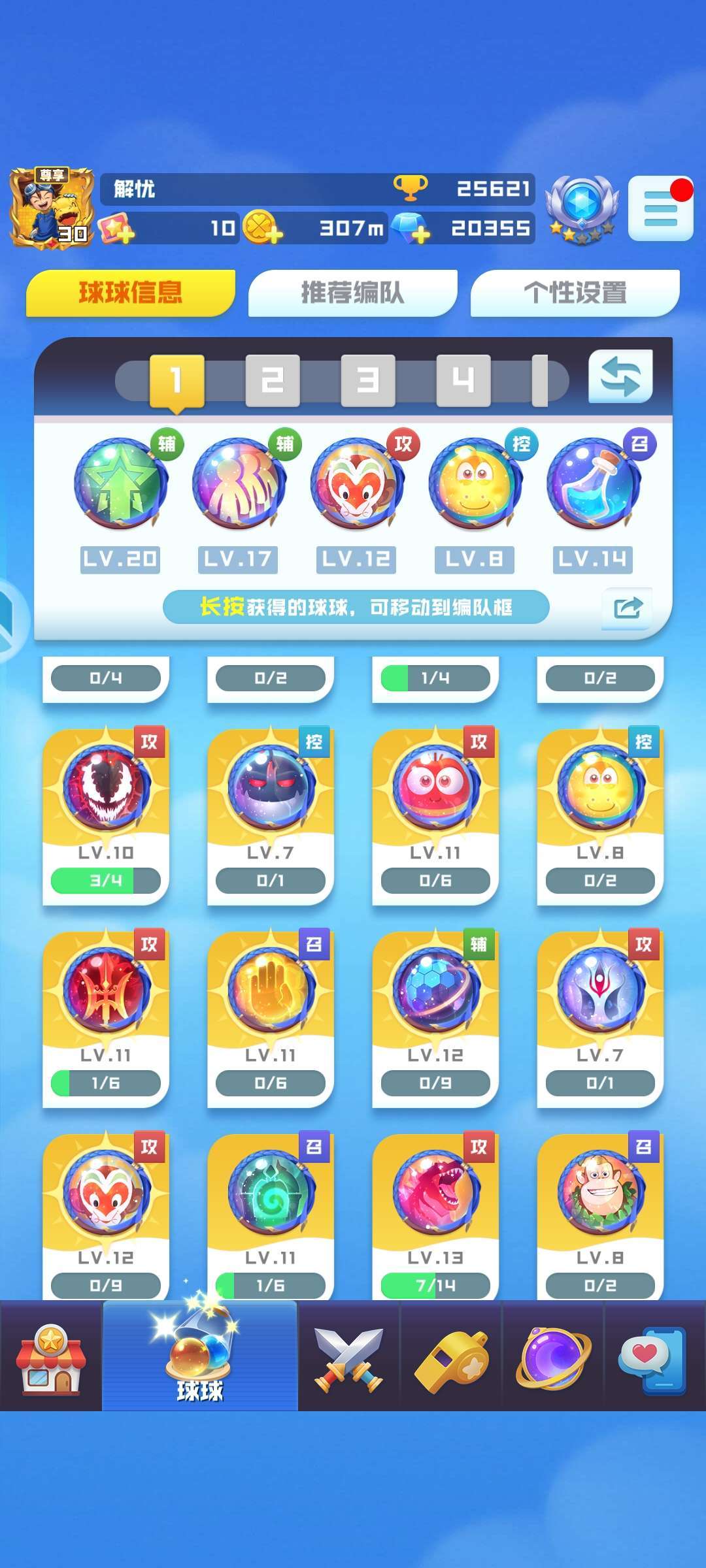This screenshot has height=1568, width=706.
Task: Open the LV.20 green star ball in team
Action: pyautogui.click(x=121, y=483)
